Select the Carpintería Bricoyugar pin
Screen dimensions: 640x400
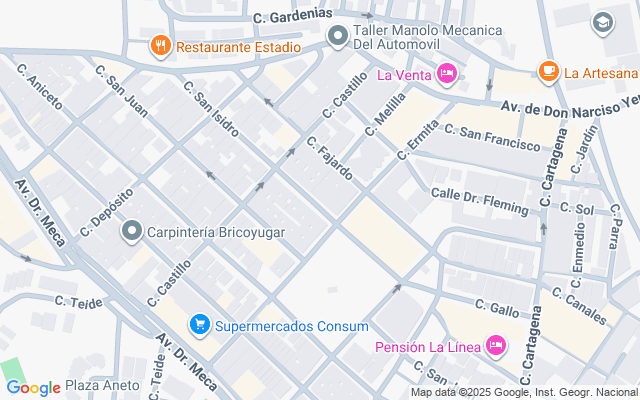(131, 232)
